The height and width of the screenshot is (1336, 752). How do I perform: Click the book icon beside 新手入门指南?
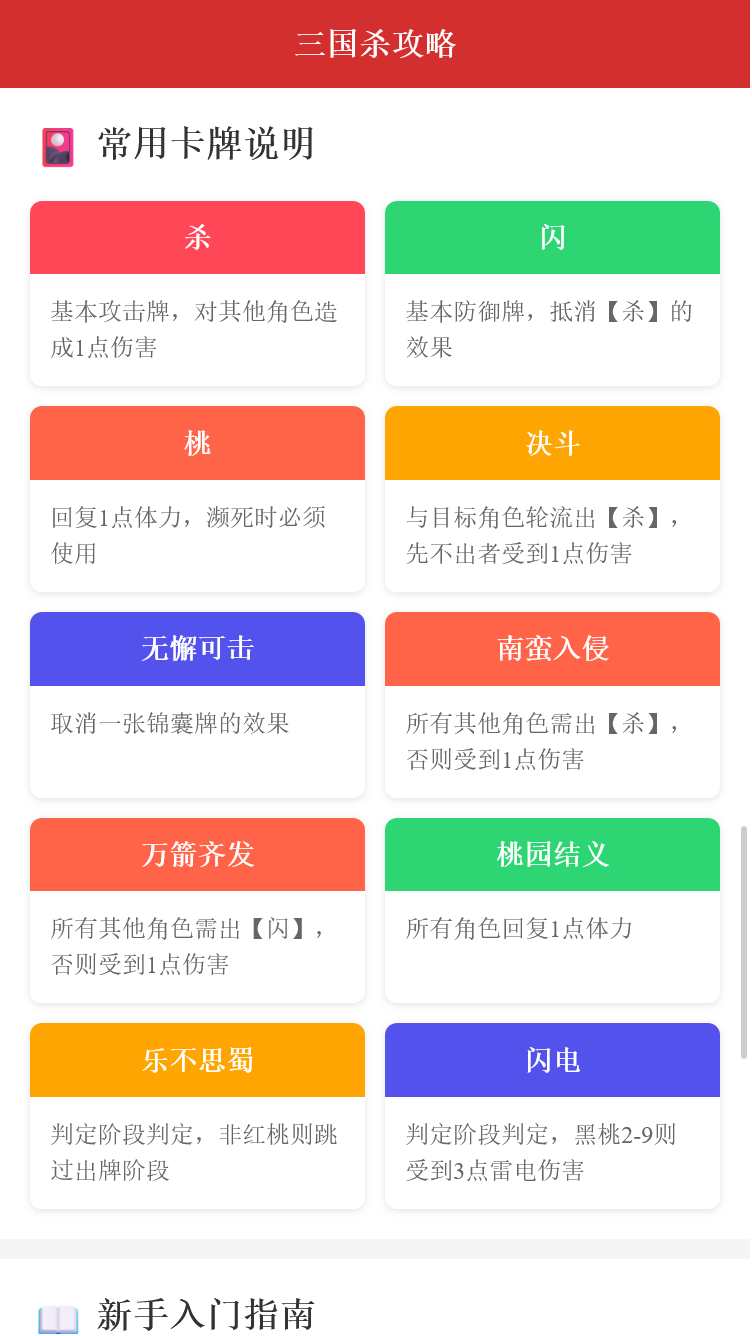click(x=59, y=1316)
